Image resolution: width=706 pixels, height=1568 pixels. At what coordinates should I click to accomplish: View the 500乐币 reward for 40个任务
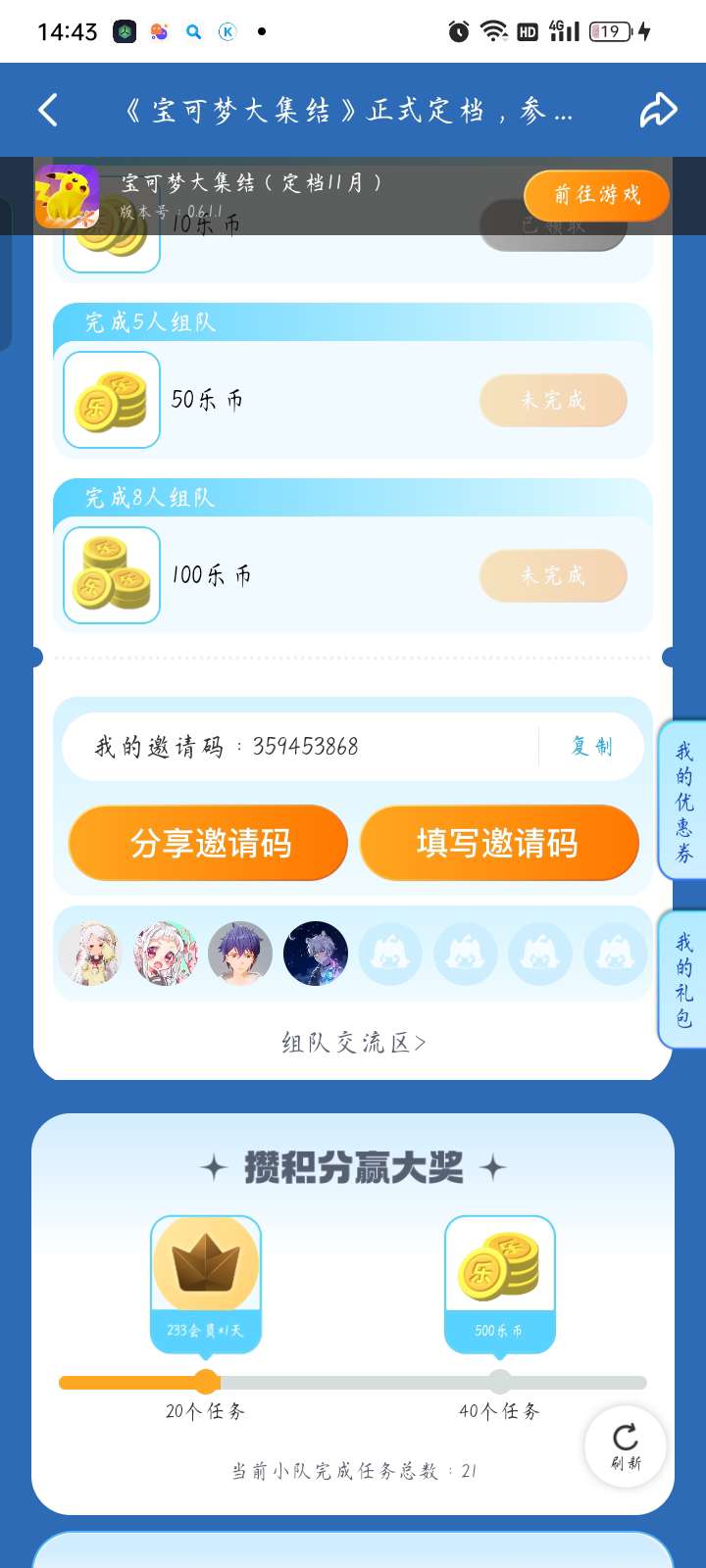(500, 1282)
